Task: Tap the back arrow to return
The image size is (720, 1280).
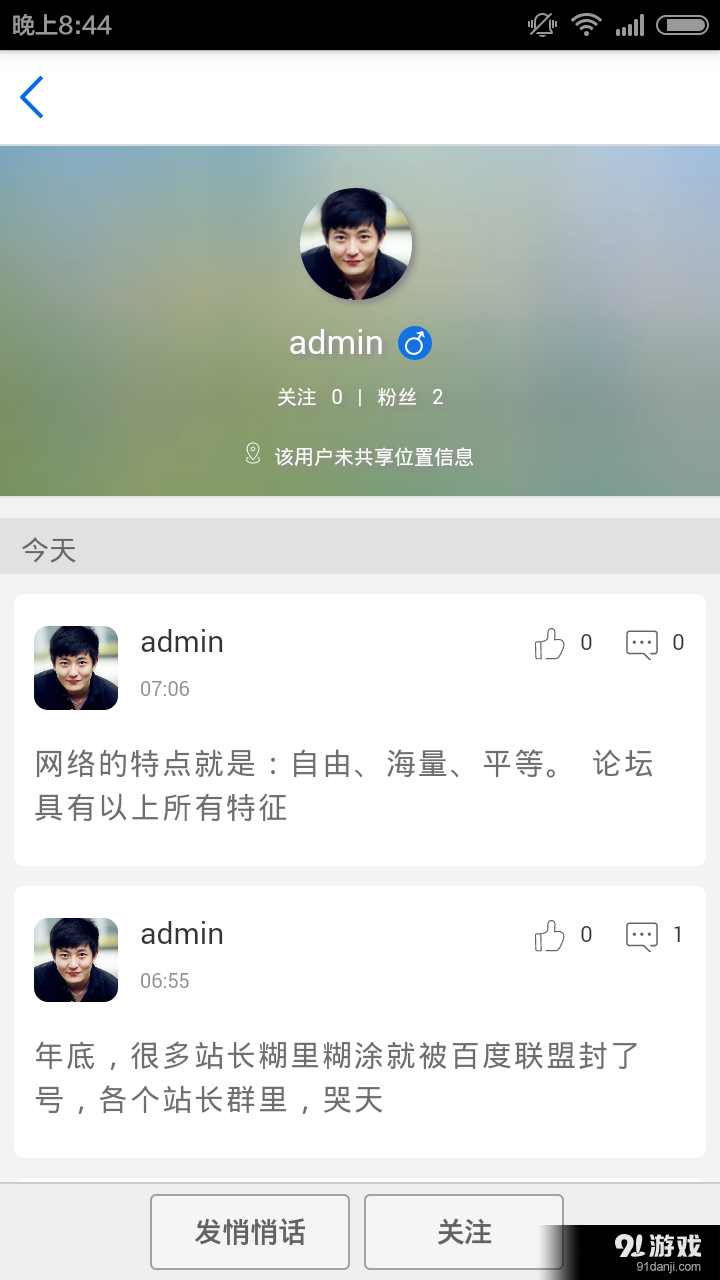Action: click(x=31, y=97)
